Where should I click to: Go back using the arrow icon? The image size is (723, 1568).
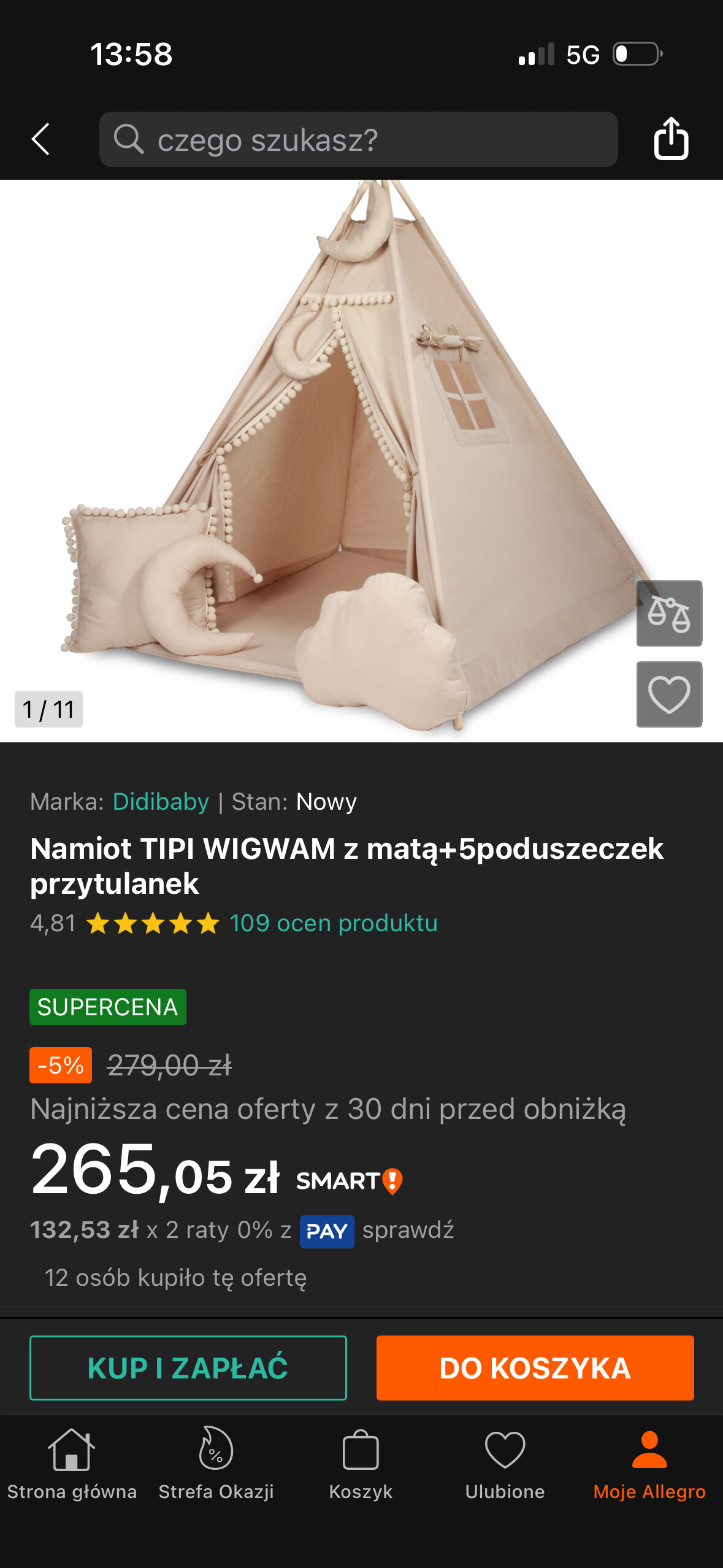click(x=40, y=139)
